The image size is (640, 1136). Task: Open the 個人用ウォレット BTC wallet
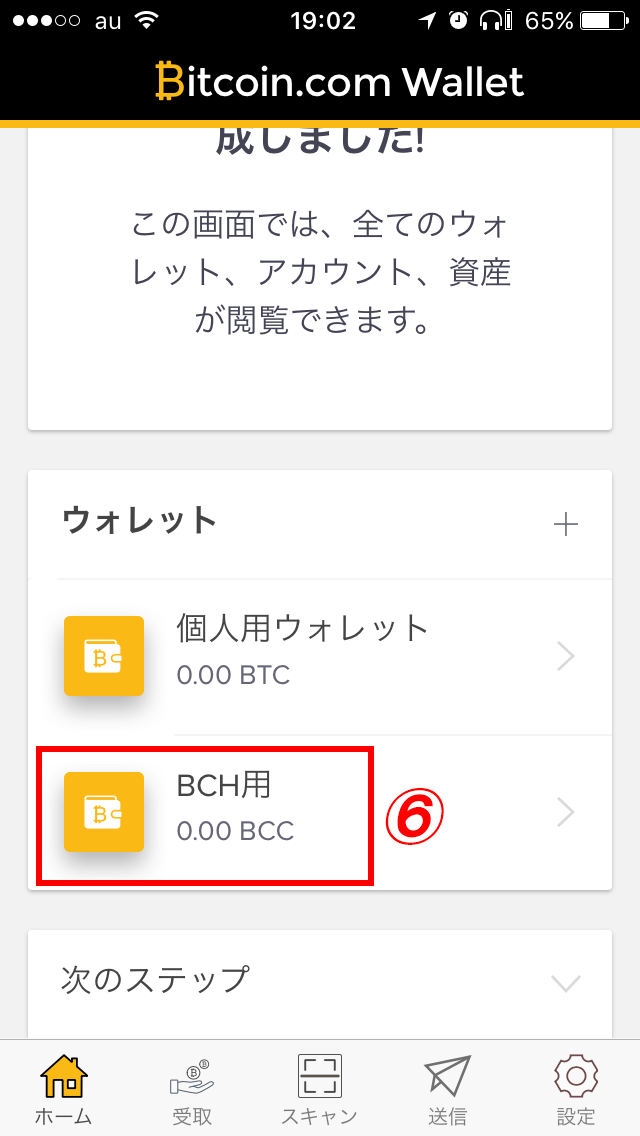coord(320,656)
